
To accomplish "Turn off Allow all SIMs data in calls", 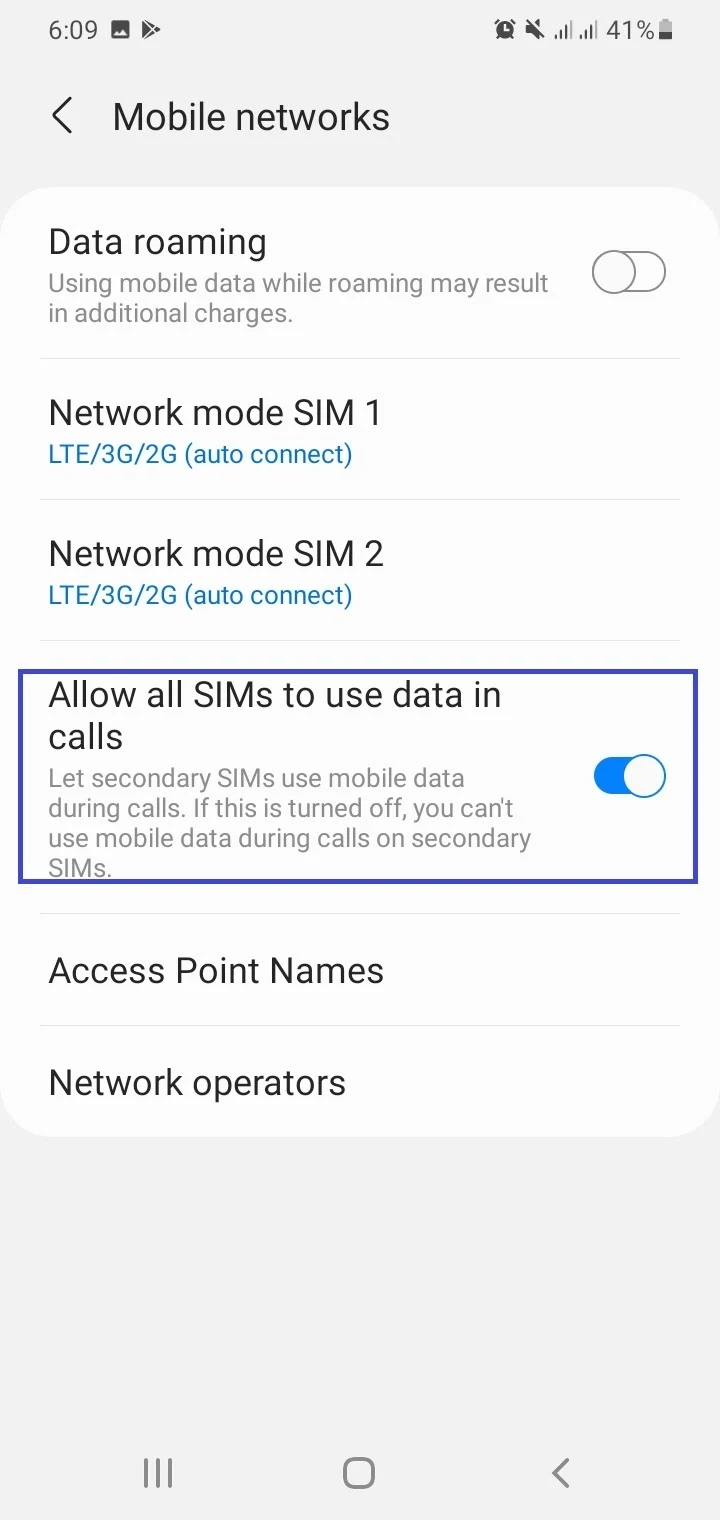I will (629, 777).
